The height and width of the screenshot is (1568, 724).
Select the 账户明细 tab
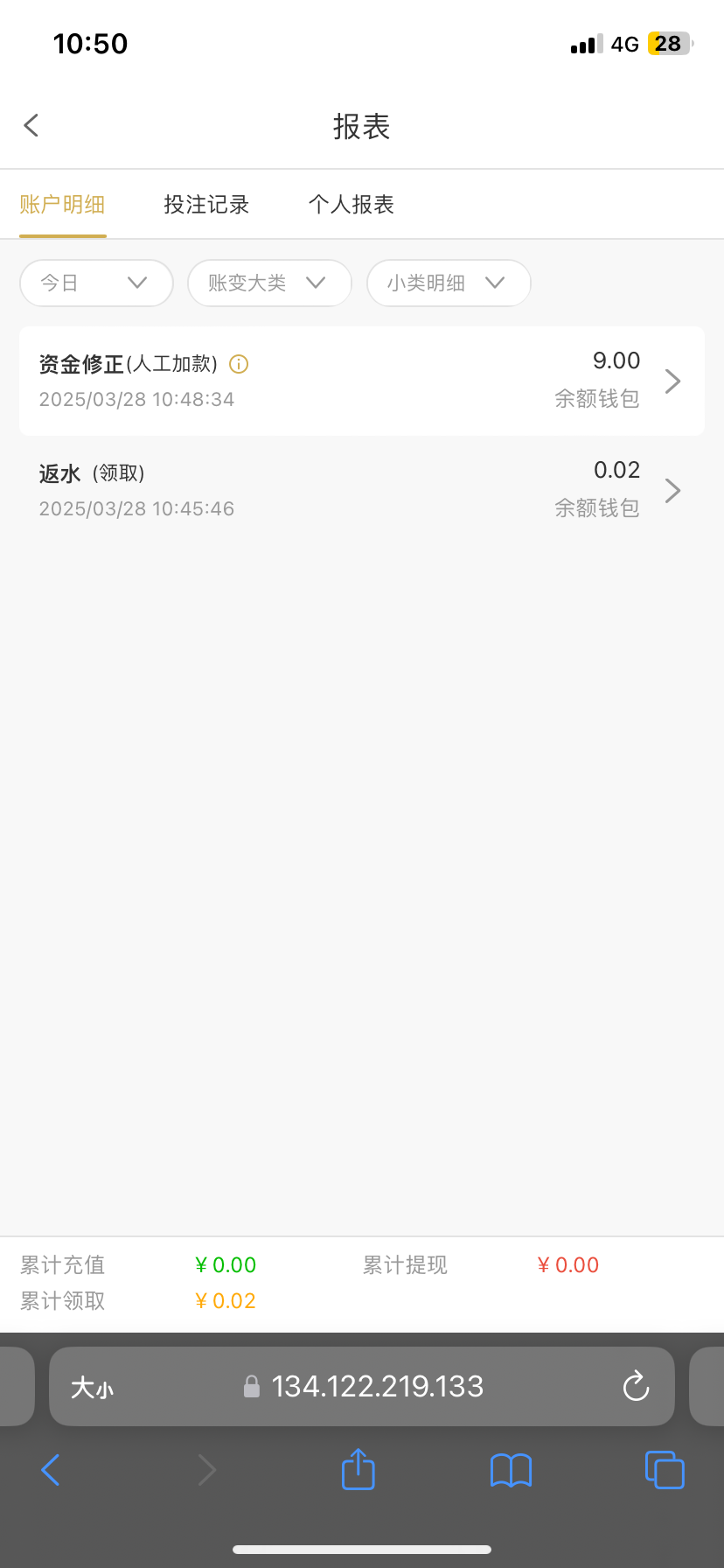click(x=62, y=205)
